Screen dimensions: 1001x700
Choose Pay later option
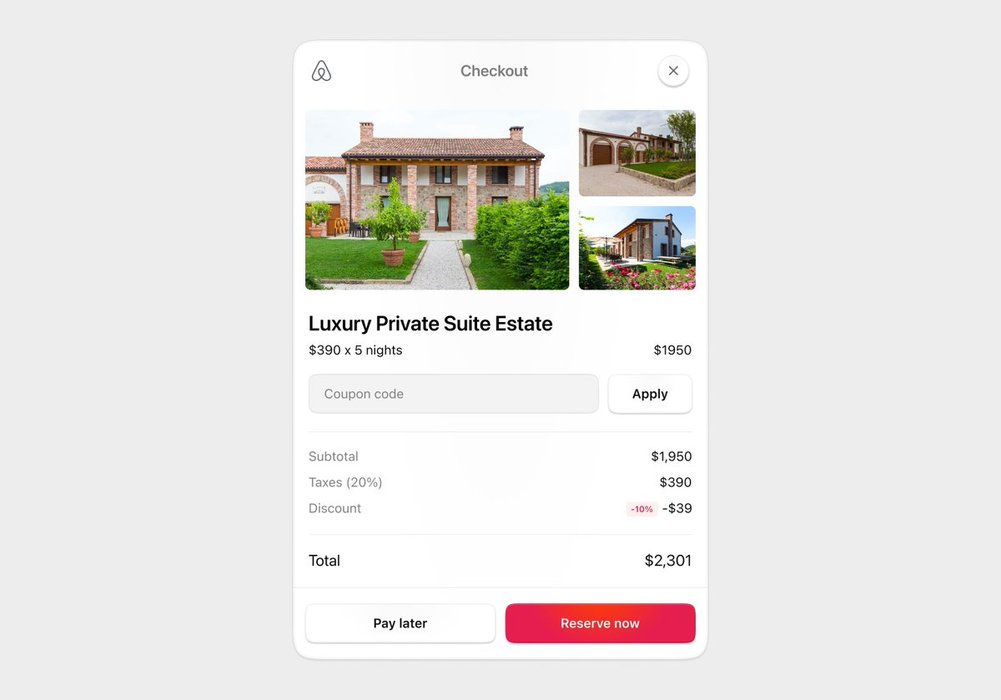click(400, 623)
